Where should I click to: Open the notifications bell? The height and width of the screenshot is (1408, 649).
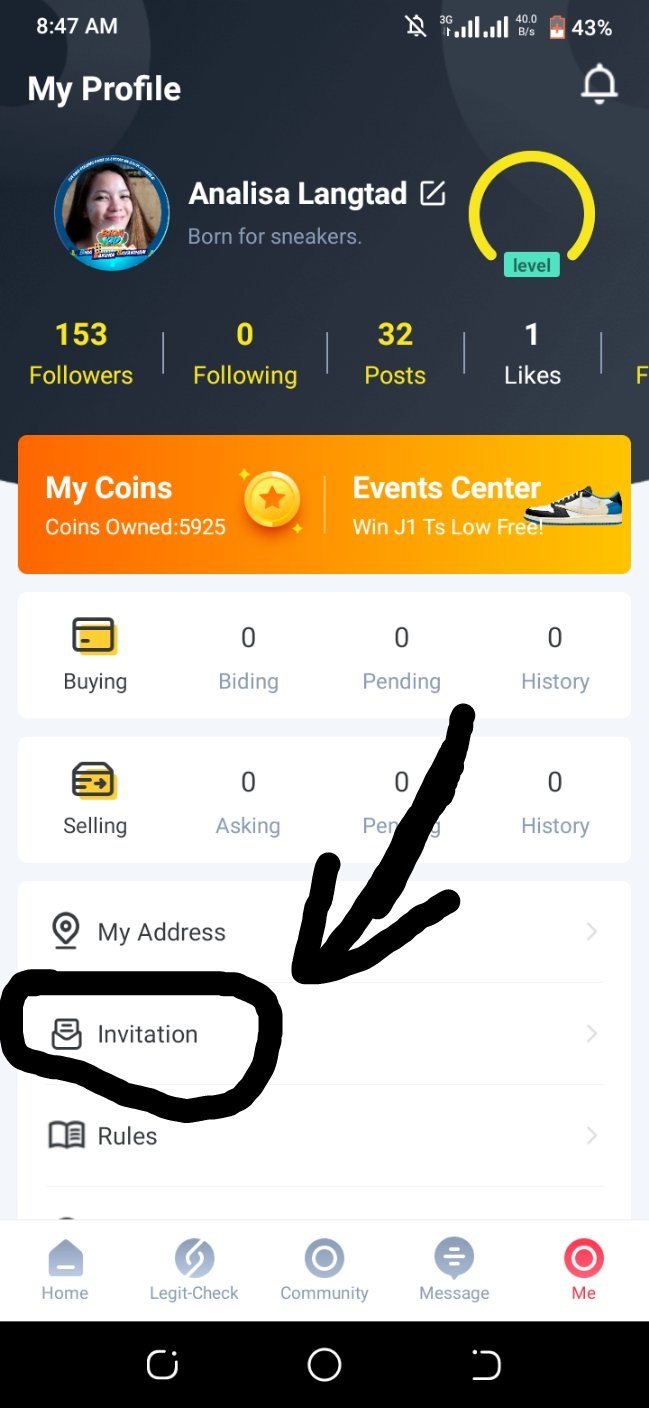pos(599,86)
